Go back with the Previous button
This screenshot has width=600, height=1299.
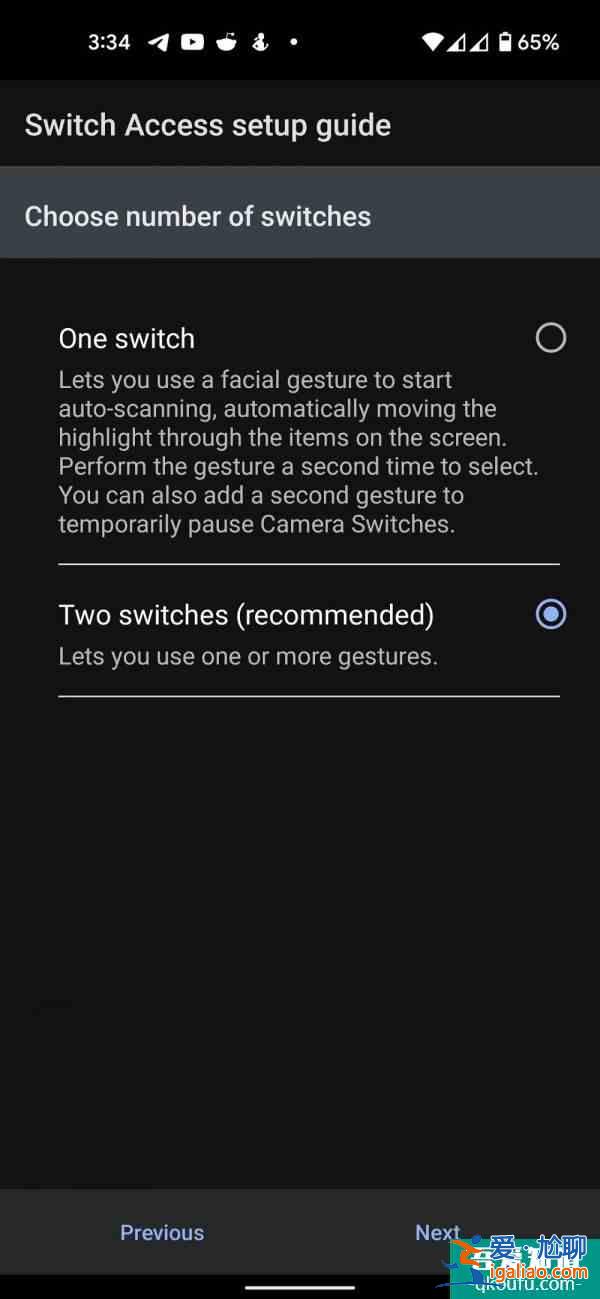pyautogui.click(x=162, y=1233)
